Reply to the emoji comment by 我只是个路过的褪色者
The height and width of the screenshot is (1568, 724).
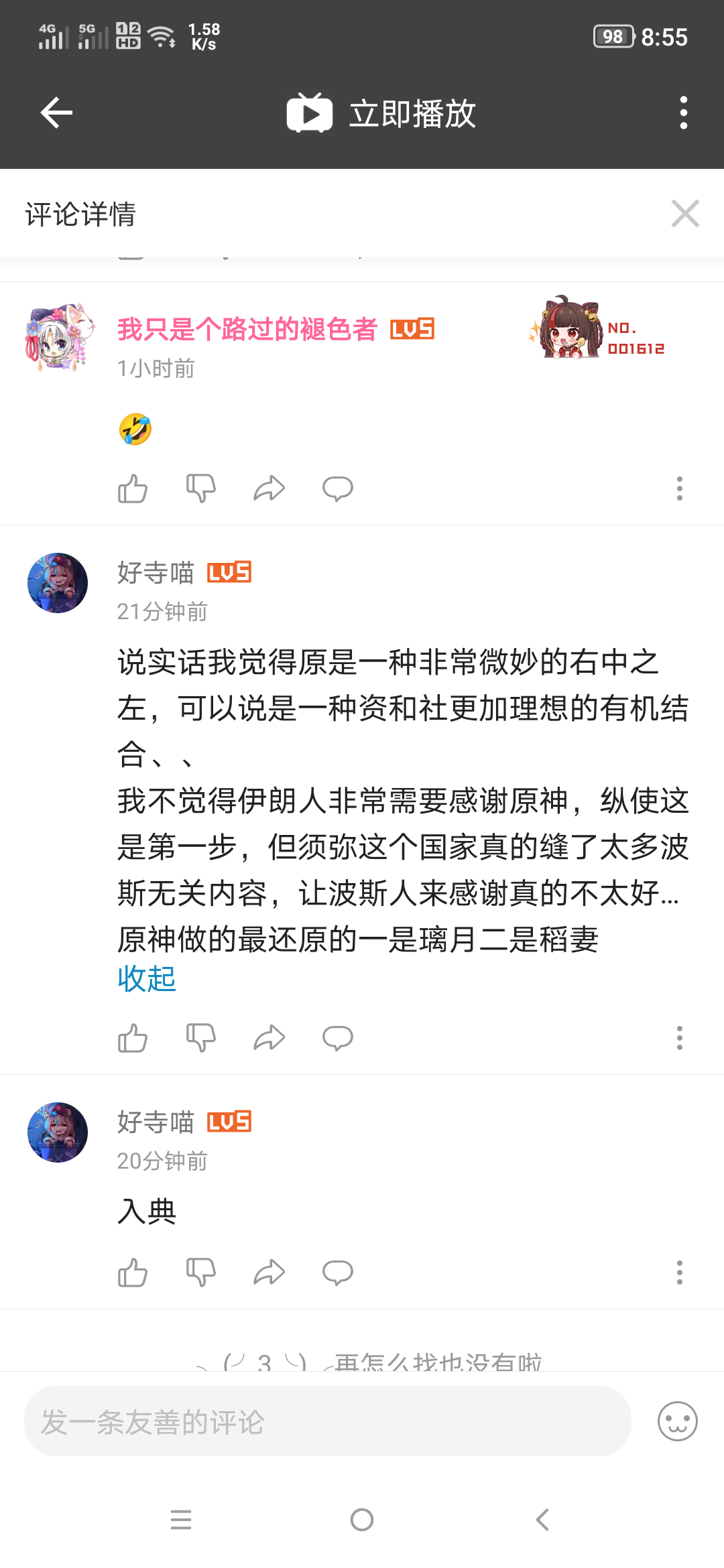[338, 488]
